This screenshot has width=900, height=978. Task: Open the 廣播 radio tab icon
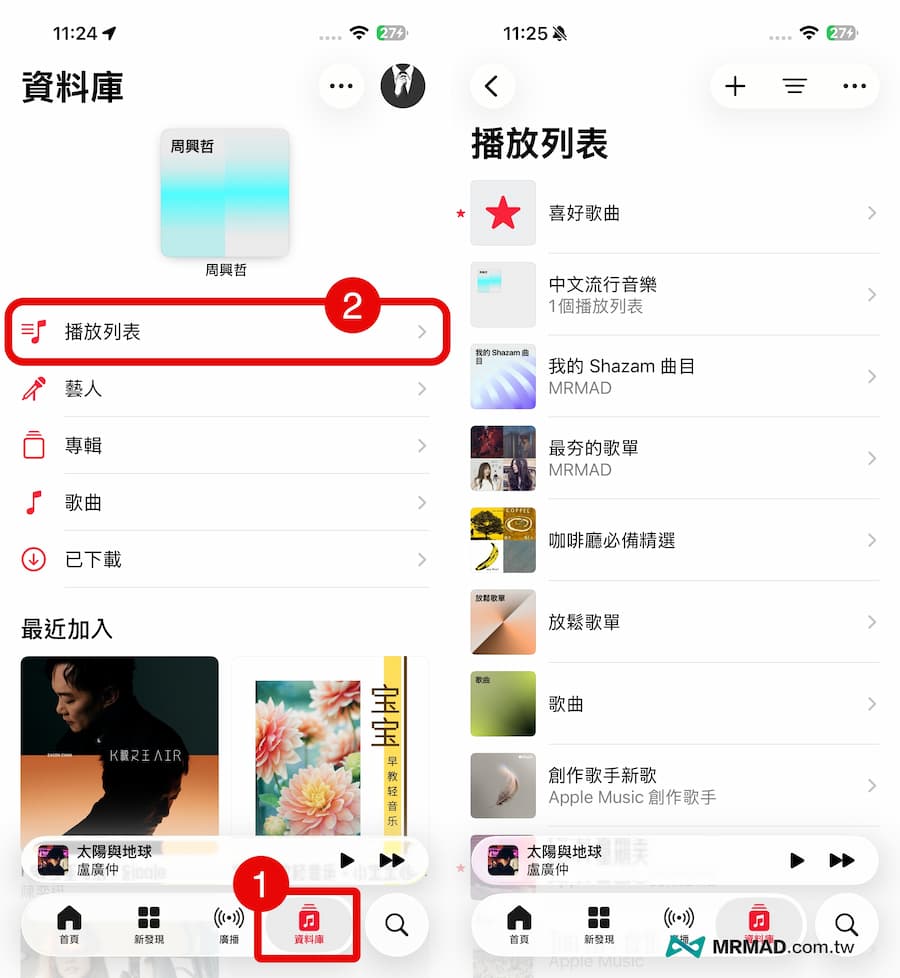click(229, 917)
